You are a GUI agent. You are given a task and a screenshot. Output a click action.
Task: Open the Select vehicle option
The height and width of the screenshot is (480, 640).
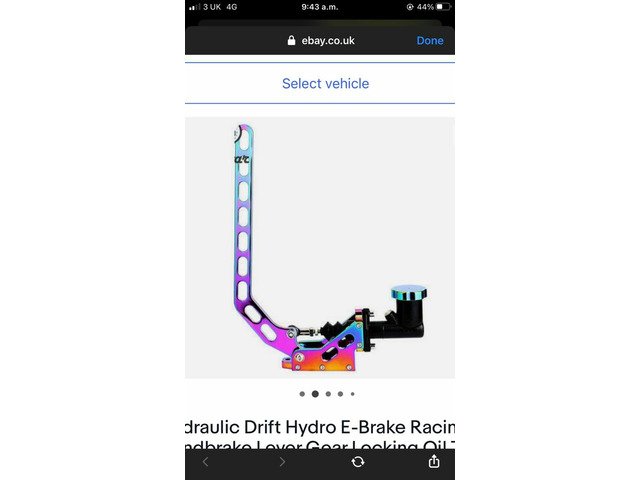pos(325,83)
